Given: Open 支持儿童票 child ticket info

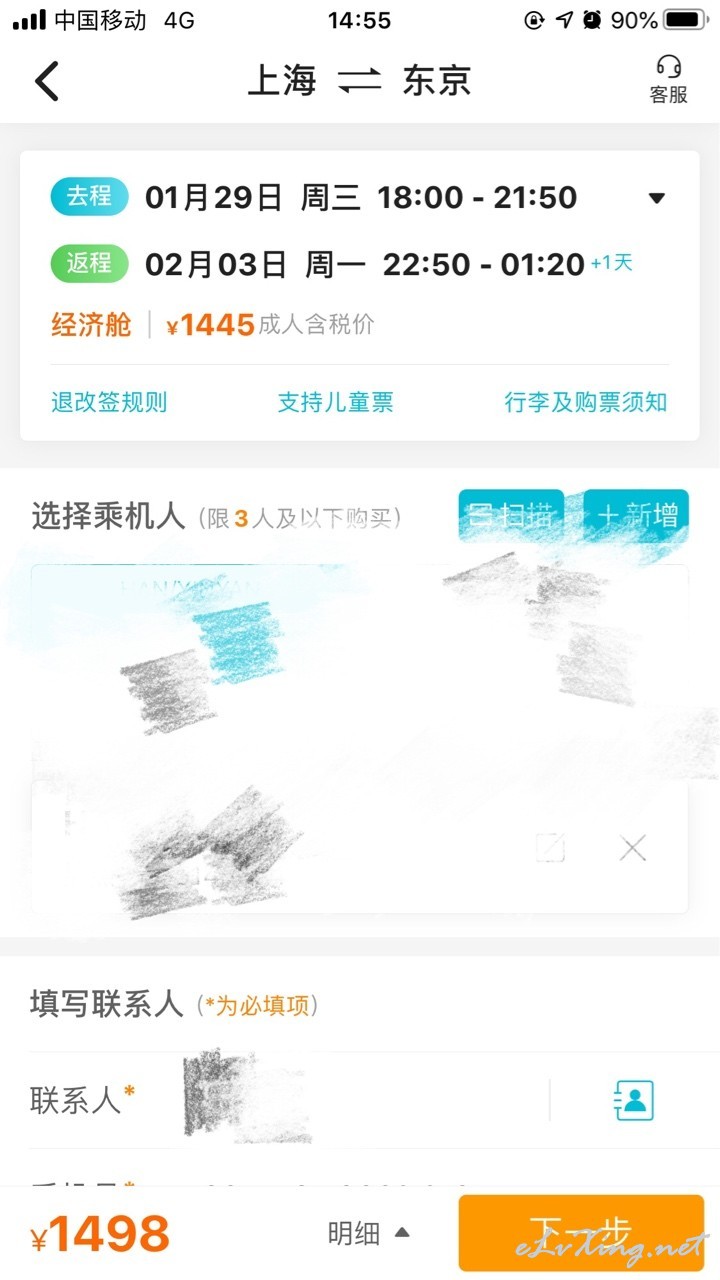Looking at the screenshot, I should 336,402.
